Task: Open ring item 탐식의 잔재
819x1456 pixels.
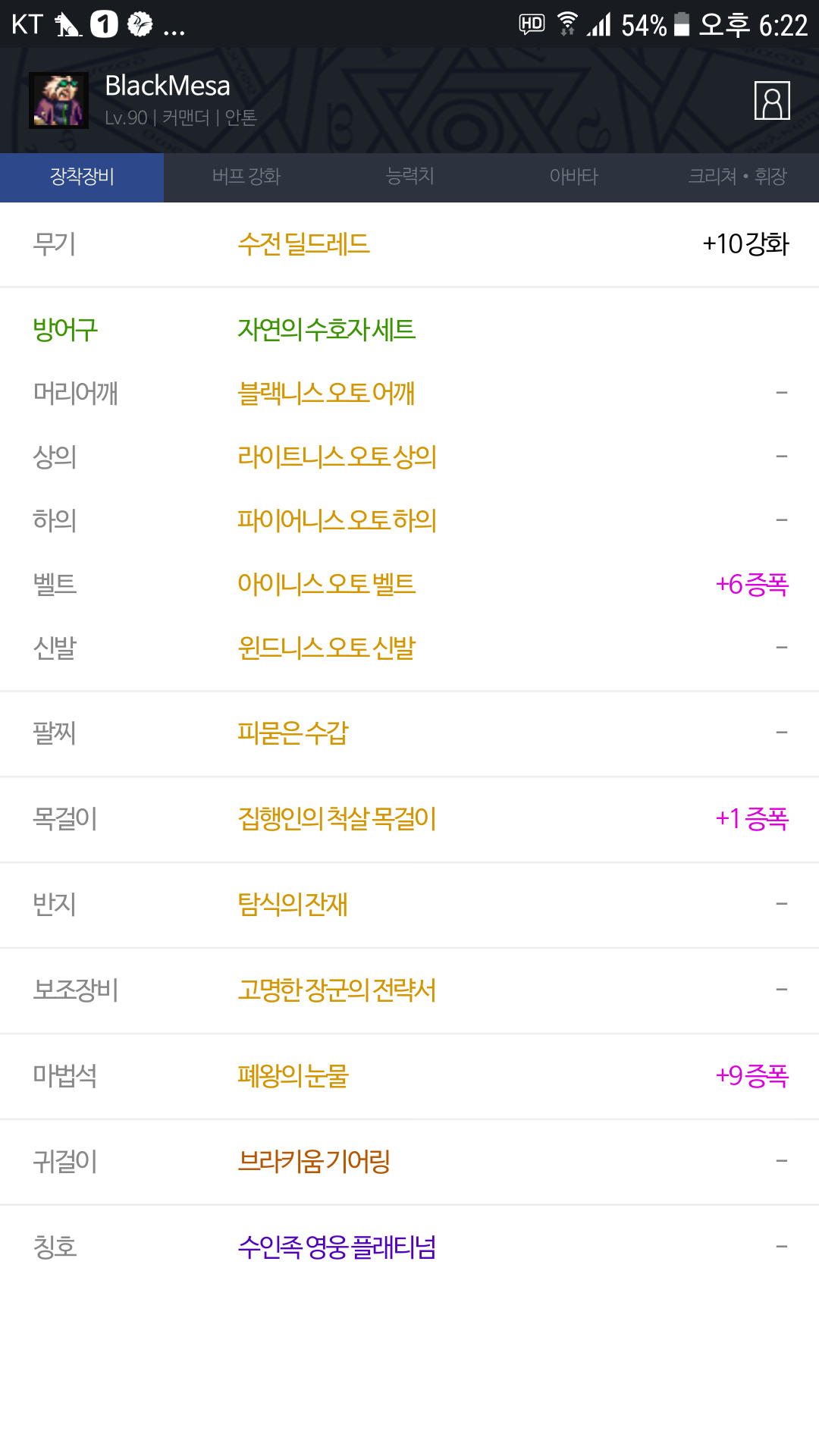Action: pyautogui.click(x=293, y=905)
